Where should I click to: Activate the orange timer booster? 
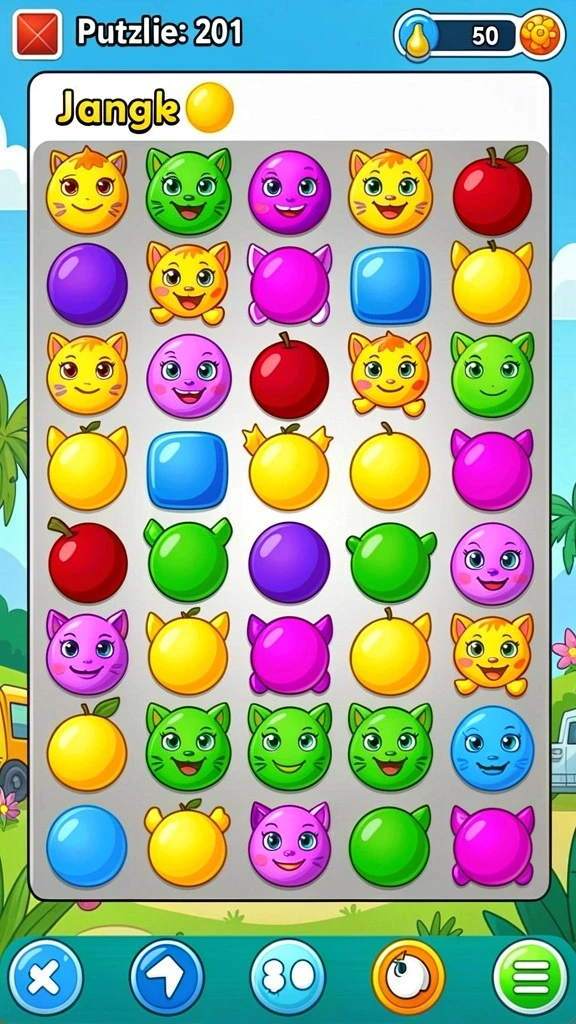point(409,978)
